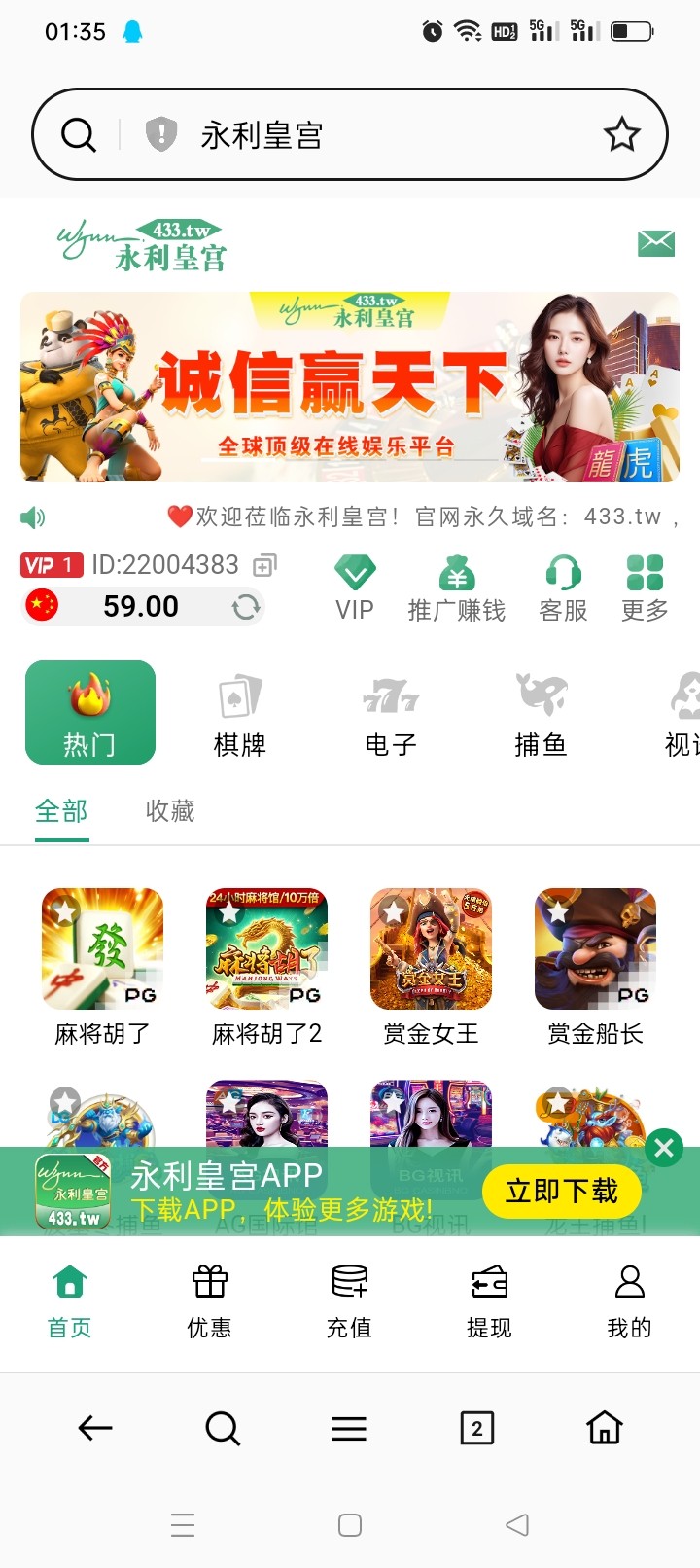Open the 麻将胡了2 game thumbnail
The width and height of the screenshot is (700, 1568).
[266, 948]
